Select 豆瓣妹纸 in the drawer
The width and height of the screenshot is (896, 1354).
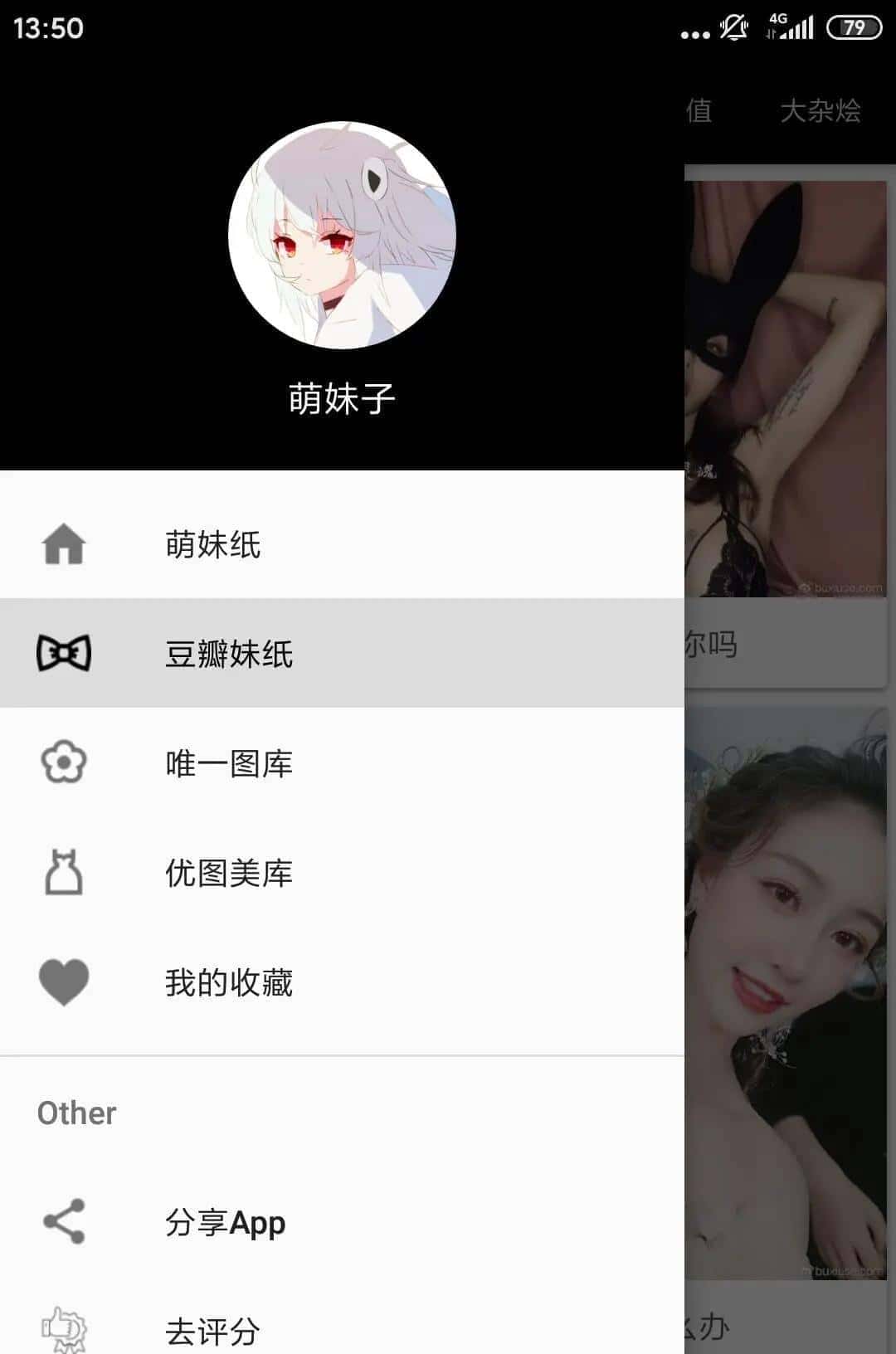229,654
